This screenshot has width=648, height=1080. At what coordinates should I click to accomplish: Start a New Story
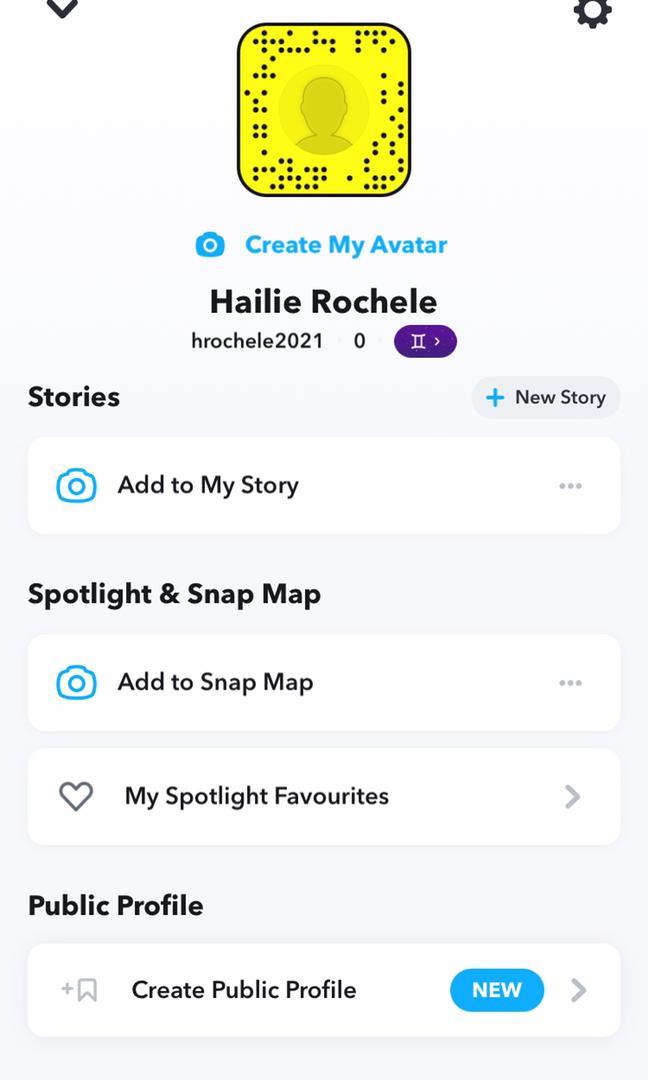coord(545,397)
